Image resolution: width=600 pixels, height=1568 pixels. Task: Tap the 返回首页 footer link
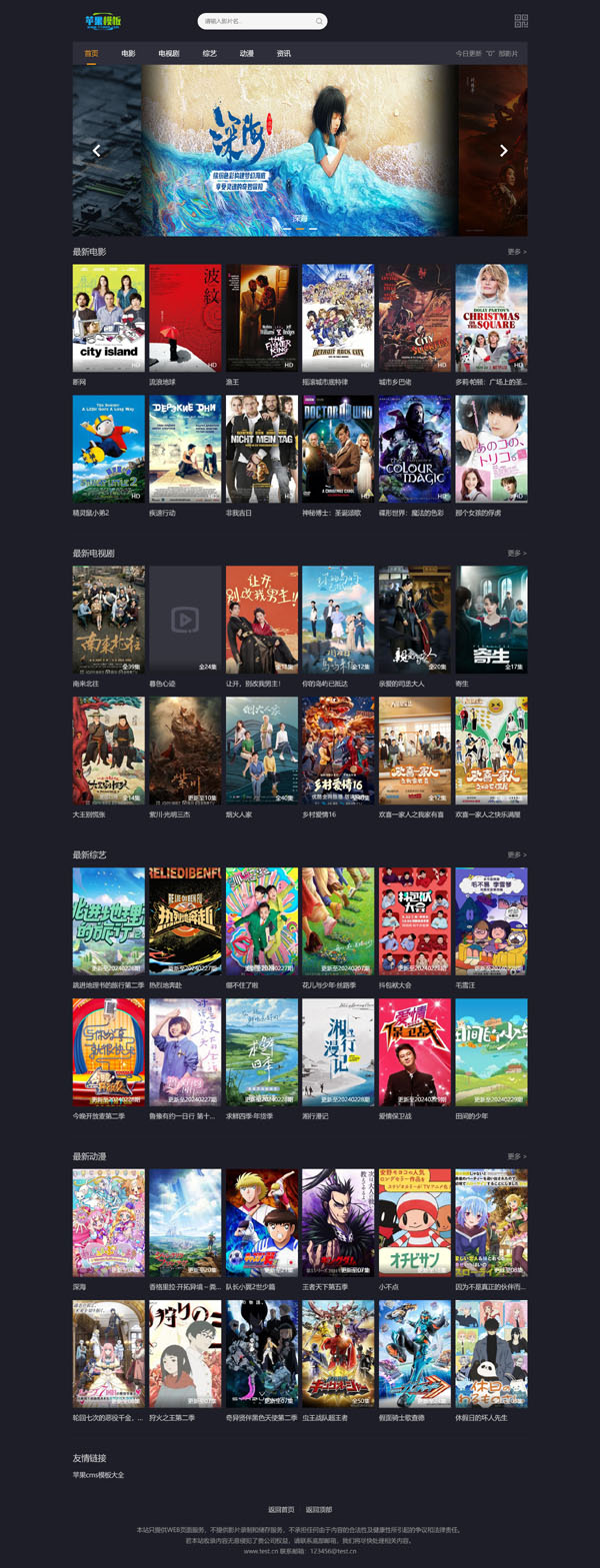tap(281, 1509)
